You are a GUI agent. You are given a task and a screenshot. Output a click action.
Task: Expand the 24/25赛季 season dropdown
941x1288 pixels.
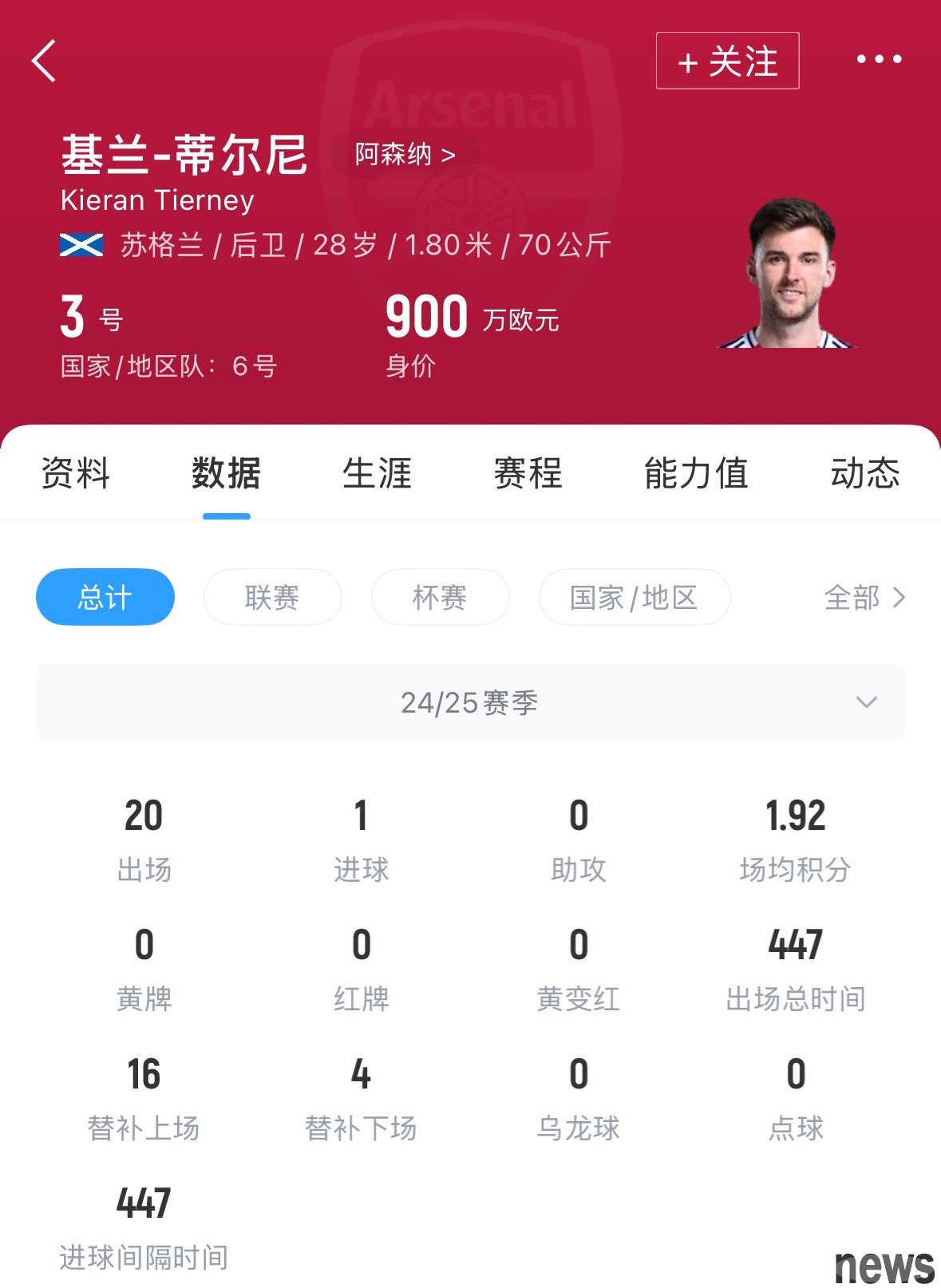pyautogui.click(x=470, y=702)
